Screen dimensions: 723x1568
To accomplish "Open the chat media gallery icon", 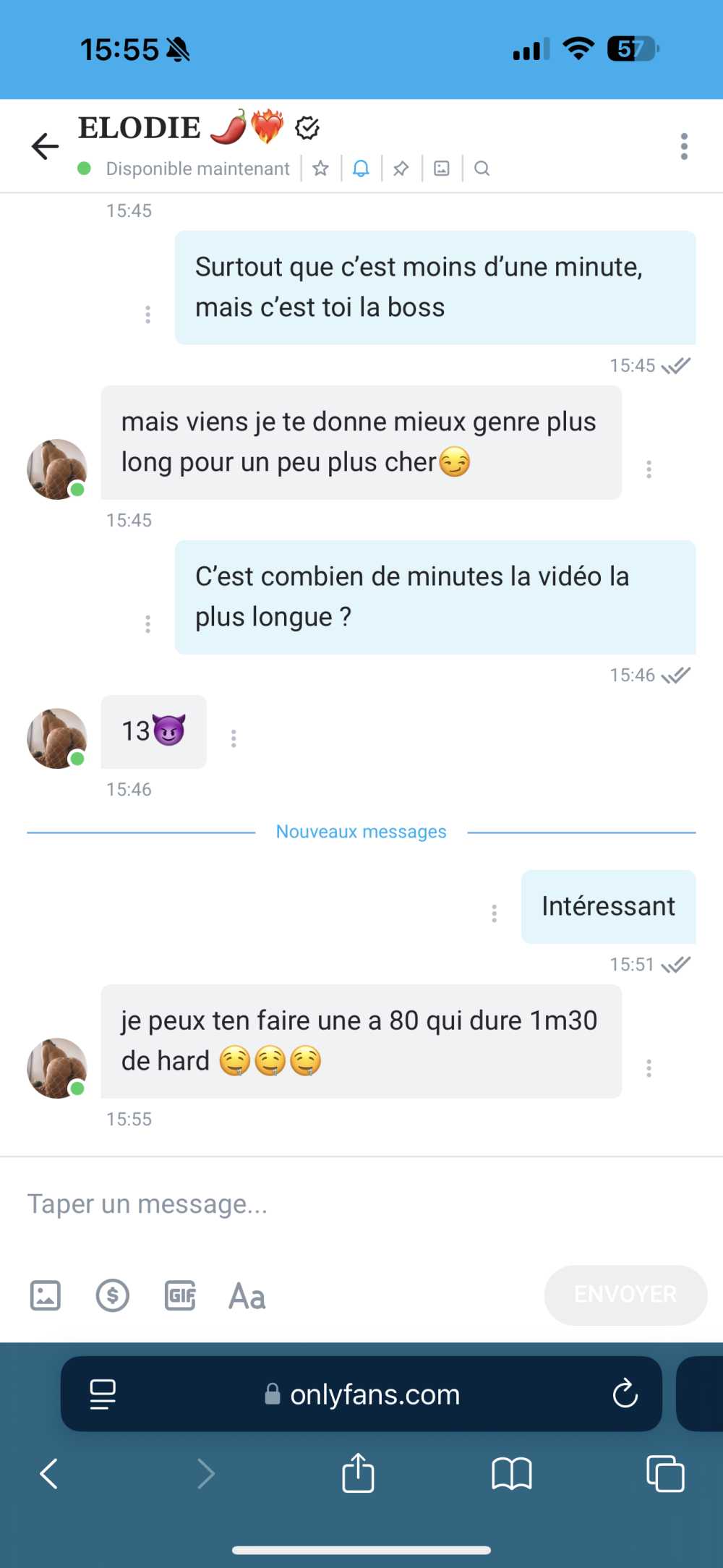I will pyautogui.click(x=441, y=169).
